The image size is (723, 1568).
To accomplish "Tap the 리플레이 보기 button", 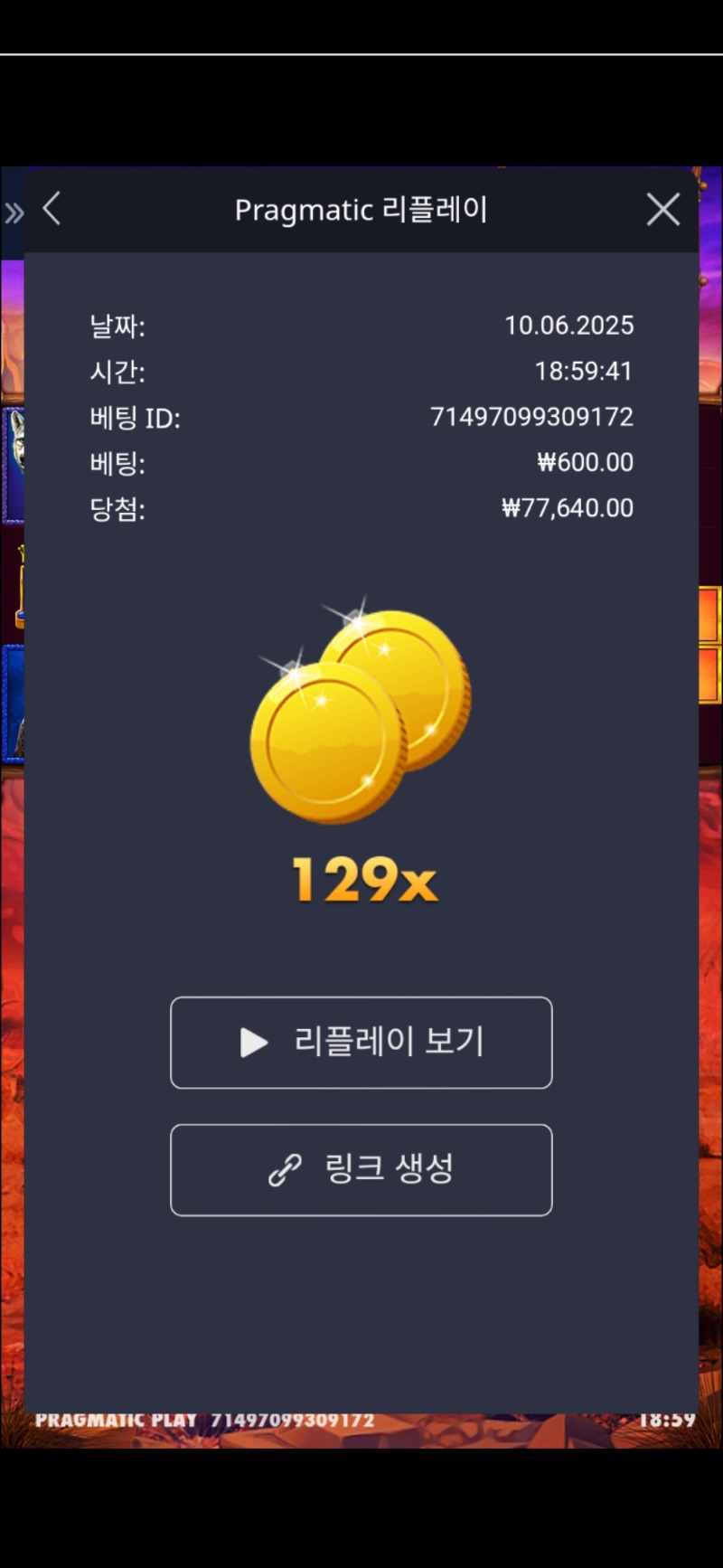I will point(361,1042).
